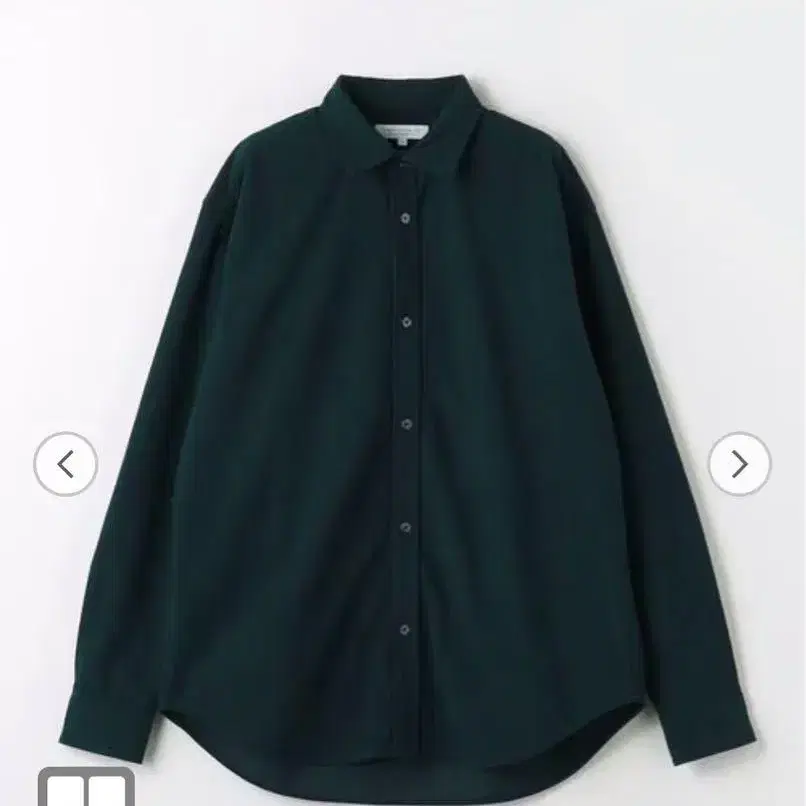Go to the next product image
This screenshot has width=806, height=806.
(x=740, y=464)
